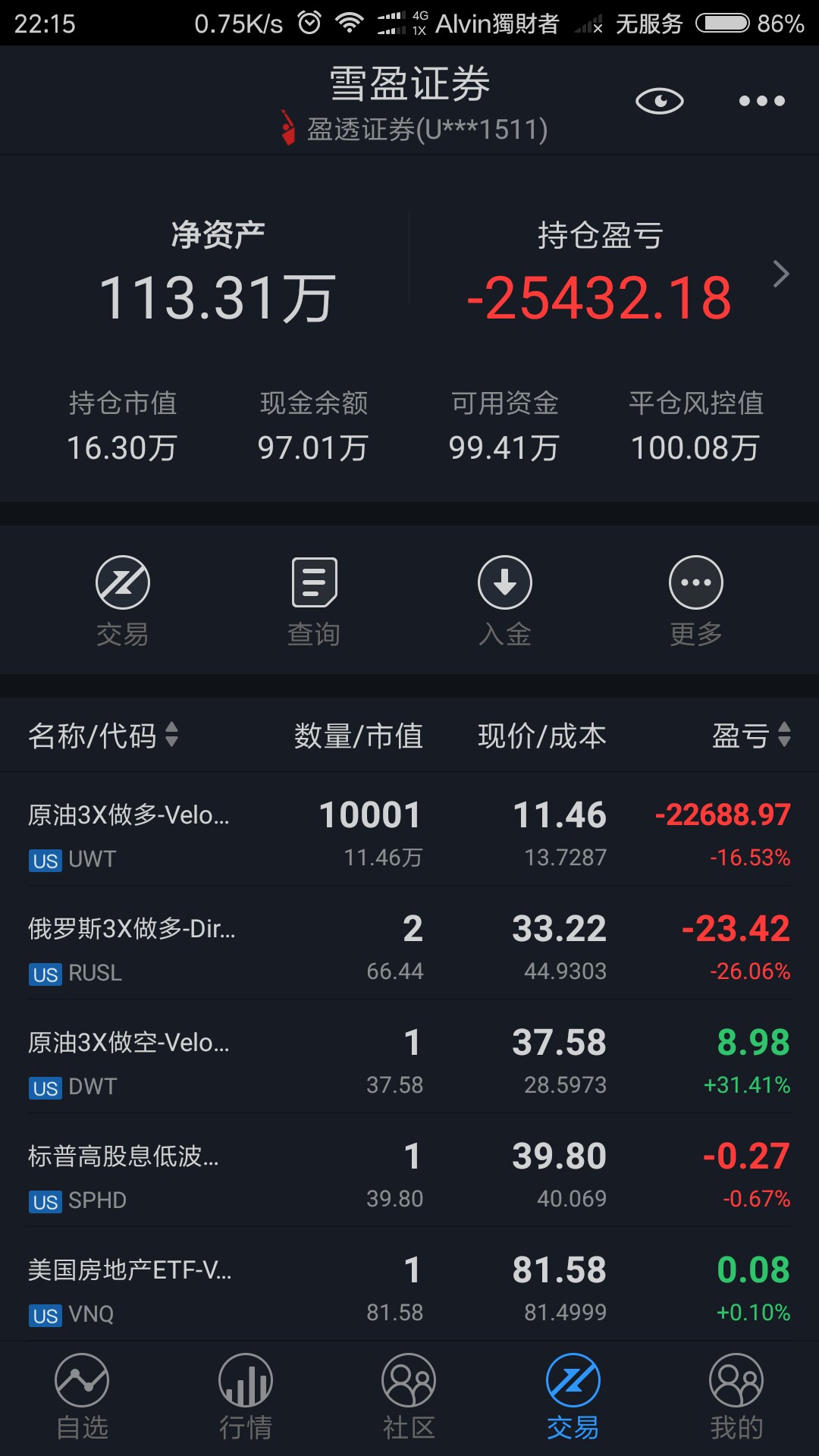This screenshot has width=819, height=1456.
Task: Select the 交易 bottom tab
Action: (x=573, y=1397)
